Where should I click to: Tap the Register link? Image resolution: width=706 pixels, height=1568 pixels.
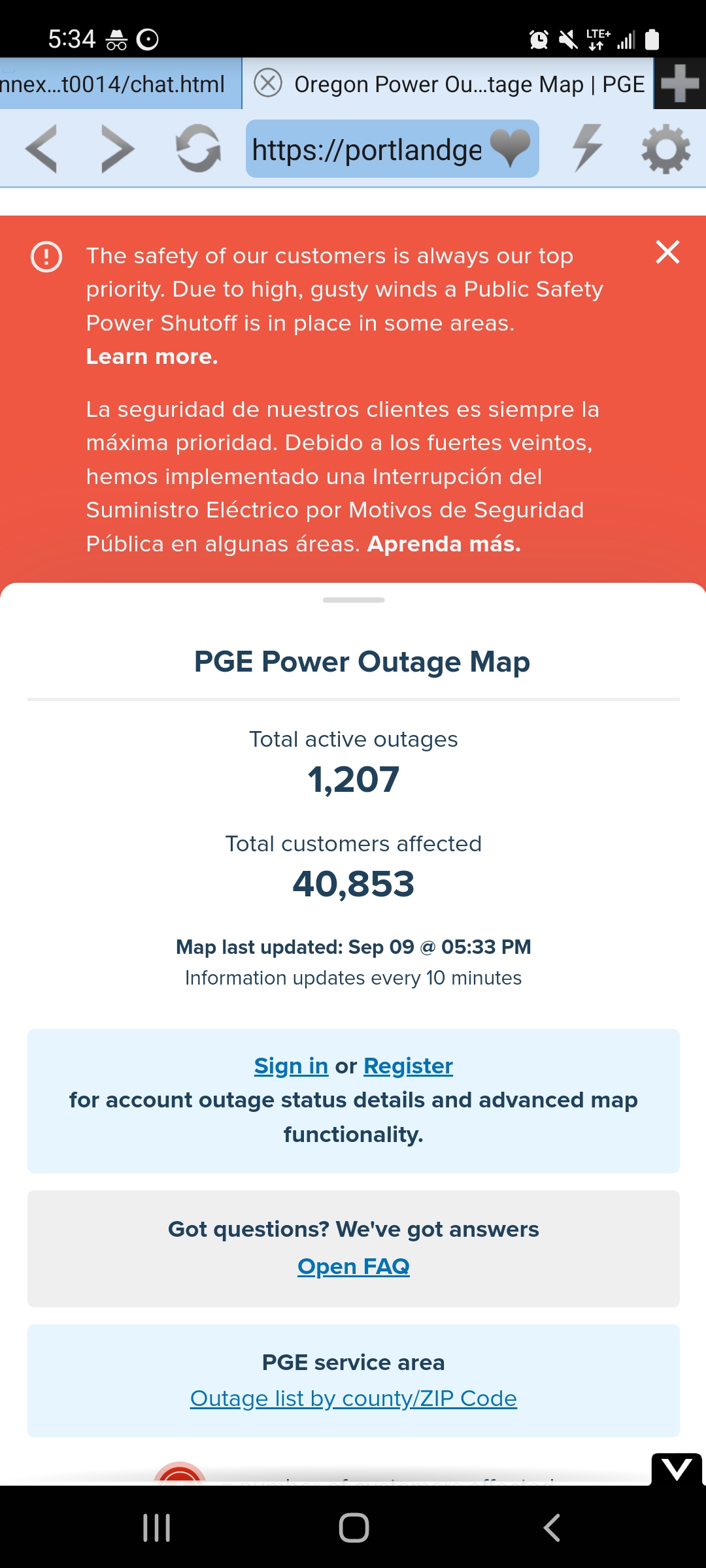coord(408,1066)
